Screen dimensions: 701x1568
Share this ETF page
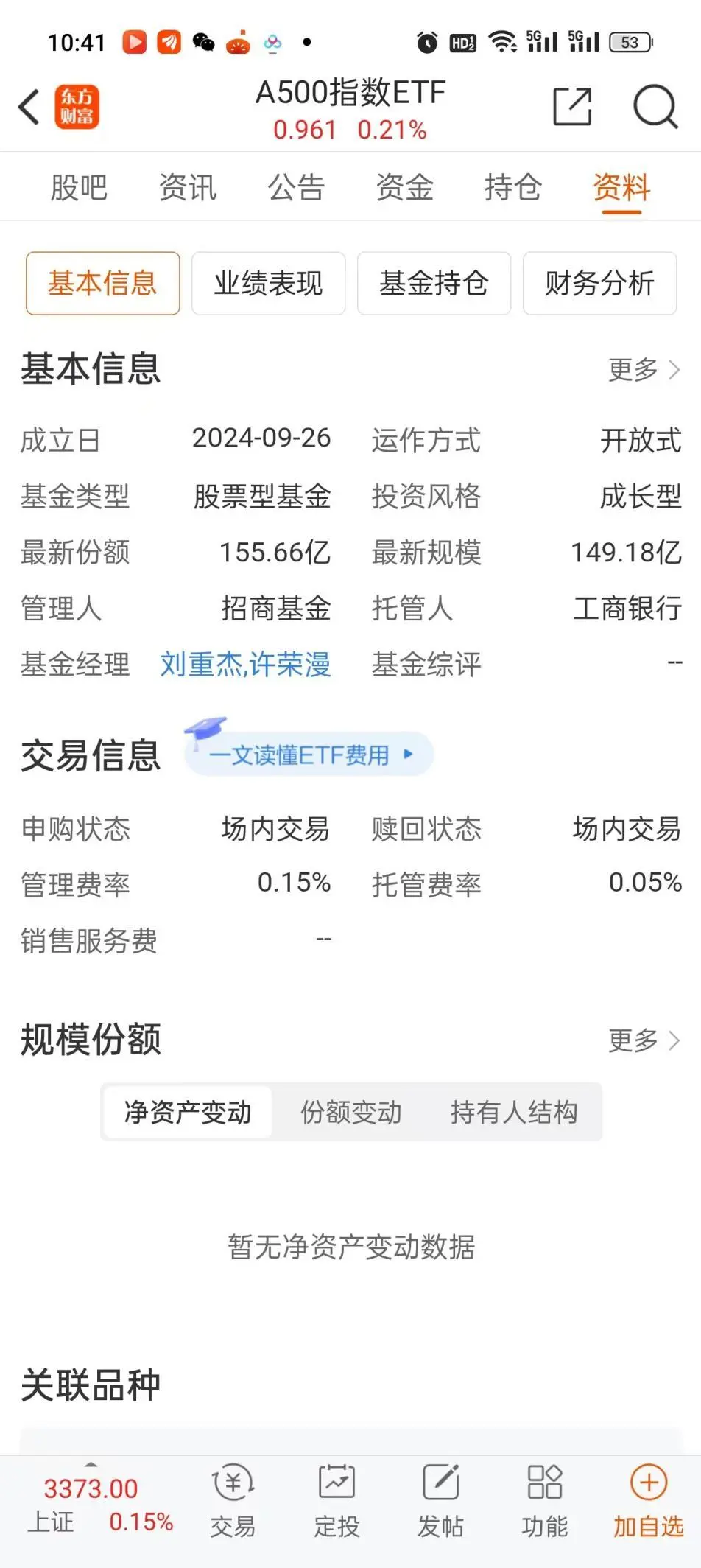572,107
